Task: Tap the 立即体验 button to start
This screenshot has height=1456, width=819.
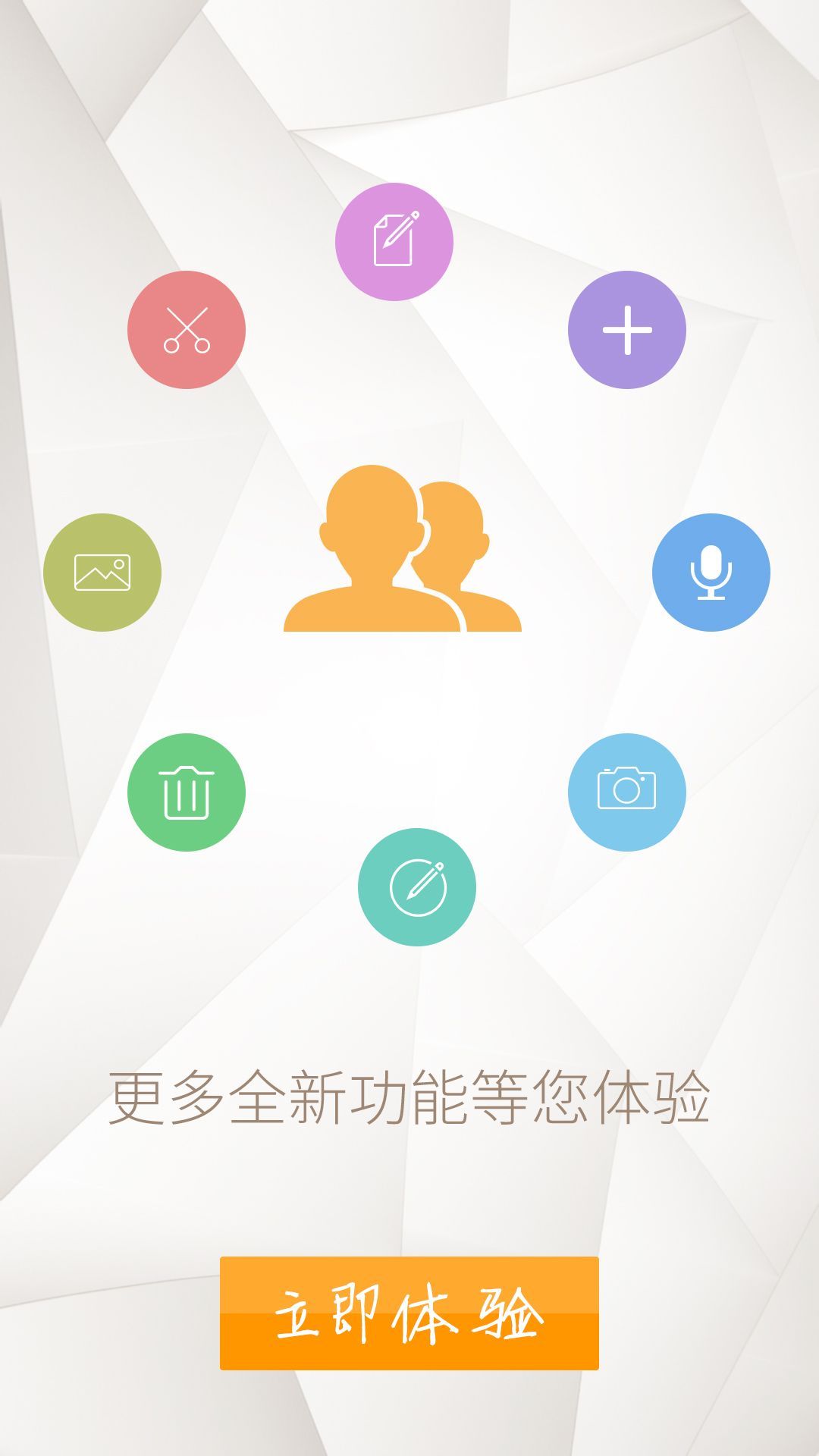Action: point(409,1313)
